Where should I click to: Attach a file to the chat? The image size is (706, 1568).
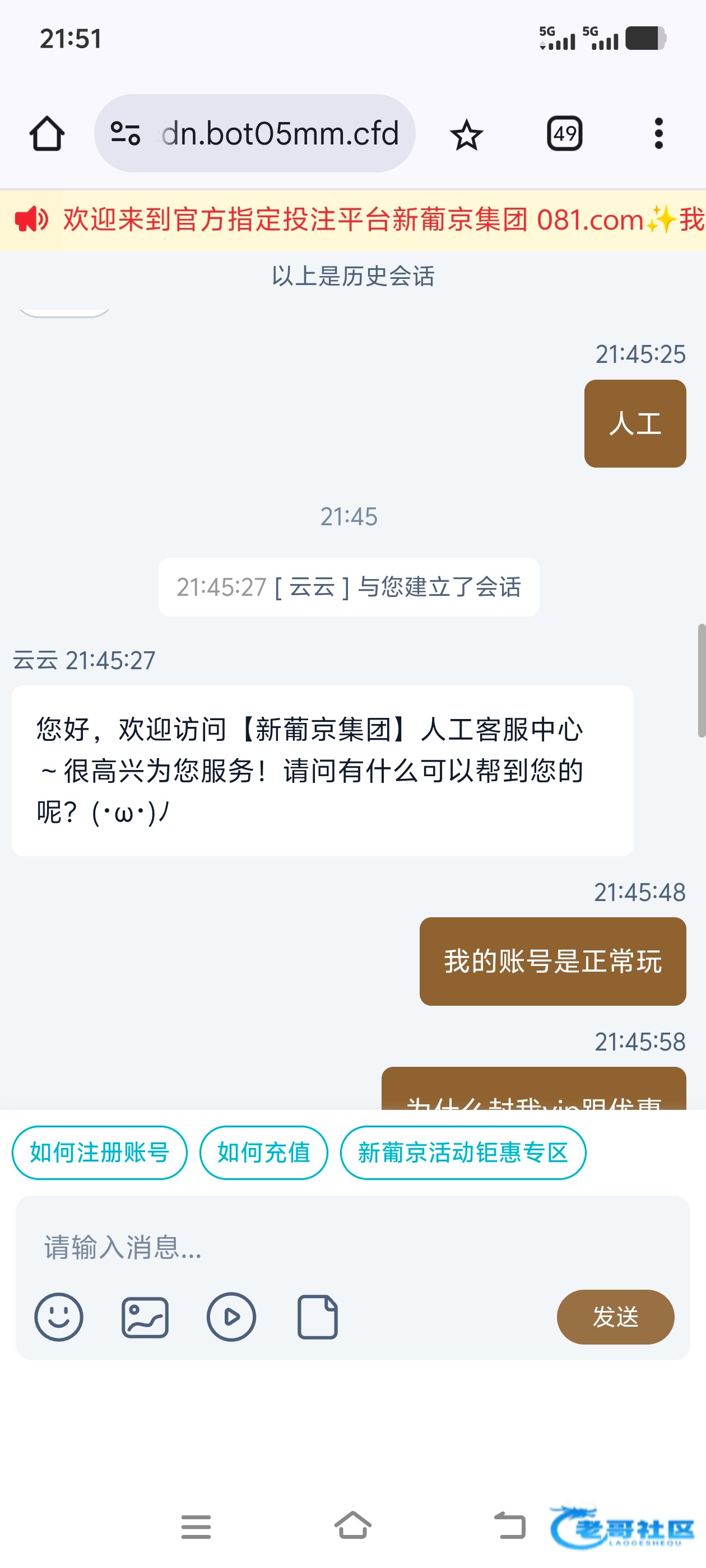[x=317, y=1317]
